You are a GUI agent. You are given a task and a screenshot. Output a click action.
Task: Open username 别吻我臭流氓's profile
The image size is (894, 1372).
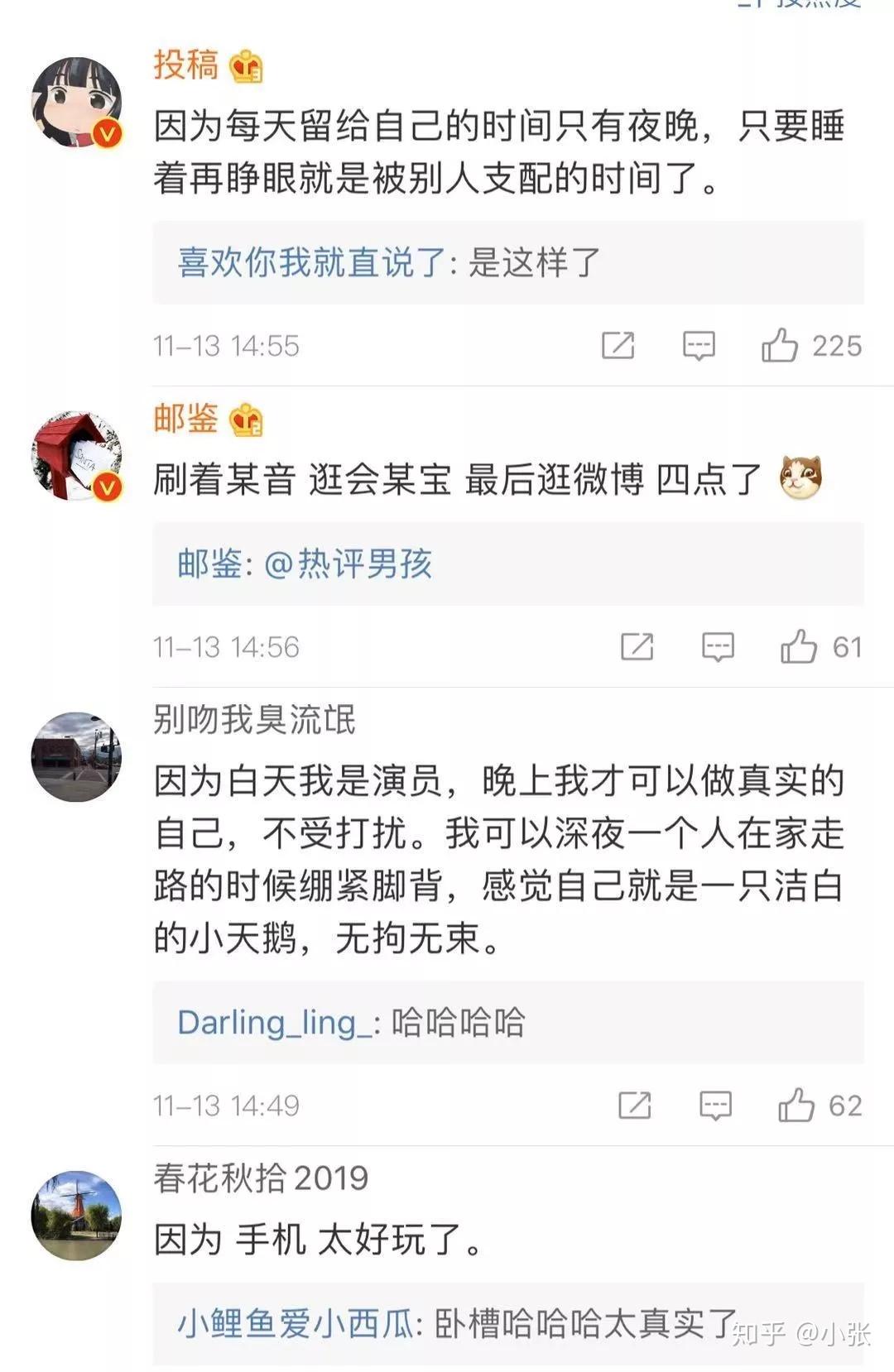tap(254, 720)
